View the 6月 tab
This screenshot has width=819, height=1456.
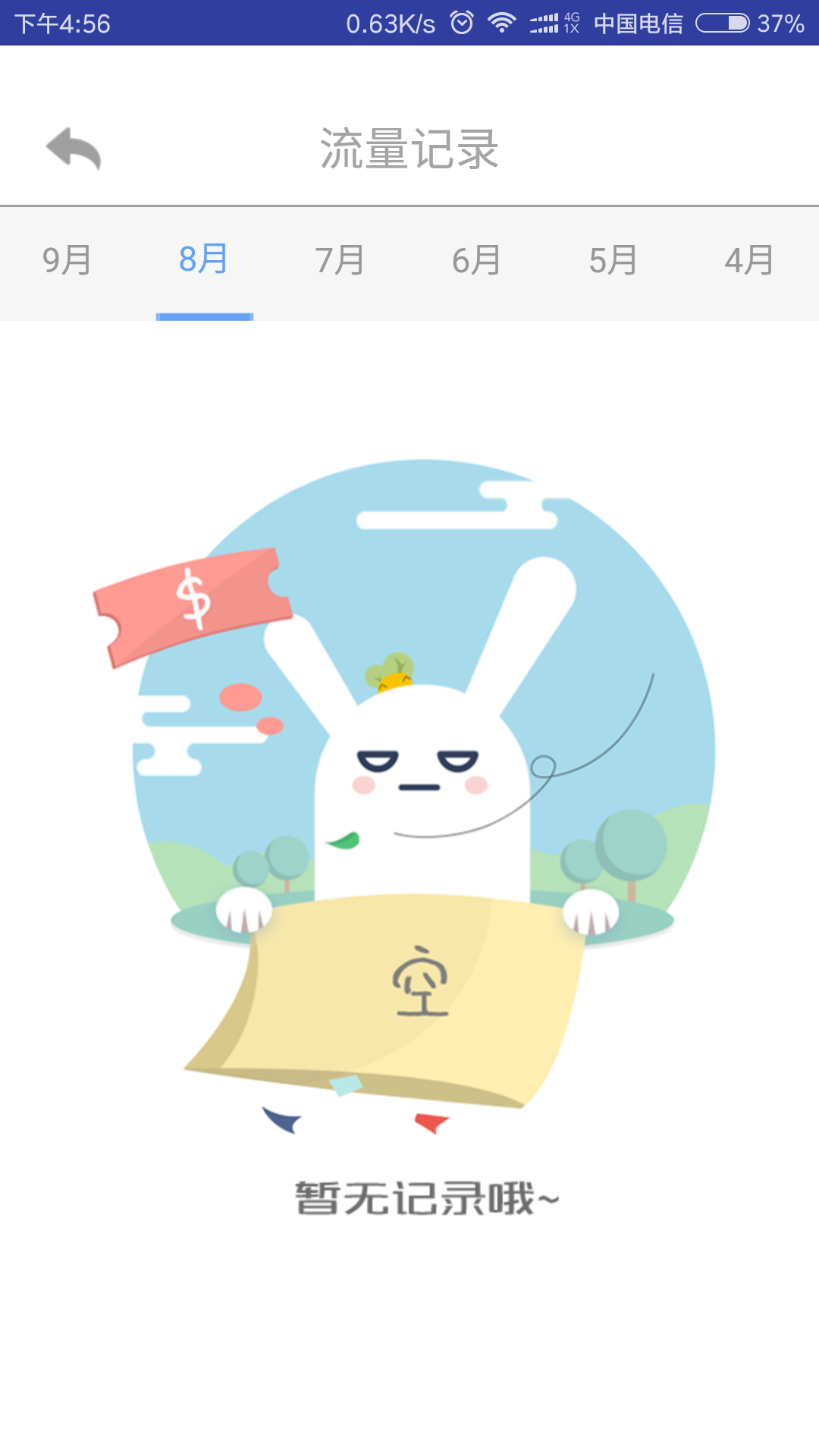[477, 261]
